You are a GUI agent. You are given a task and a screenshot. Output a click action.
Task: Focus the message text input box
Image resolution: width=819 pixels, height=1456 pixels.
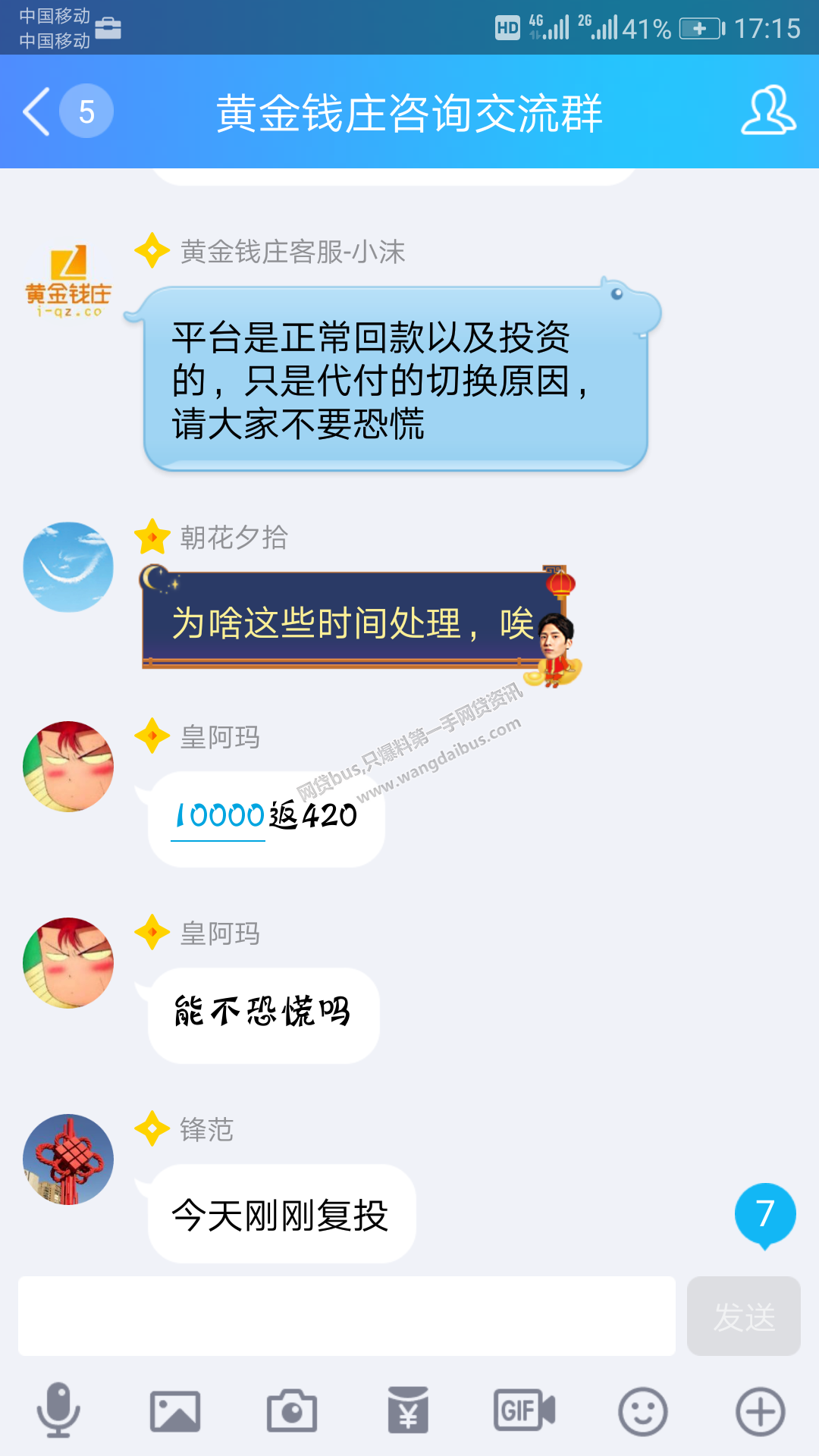(x=347, y=1316)
